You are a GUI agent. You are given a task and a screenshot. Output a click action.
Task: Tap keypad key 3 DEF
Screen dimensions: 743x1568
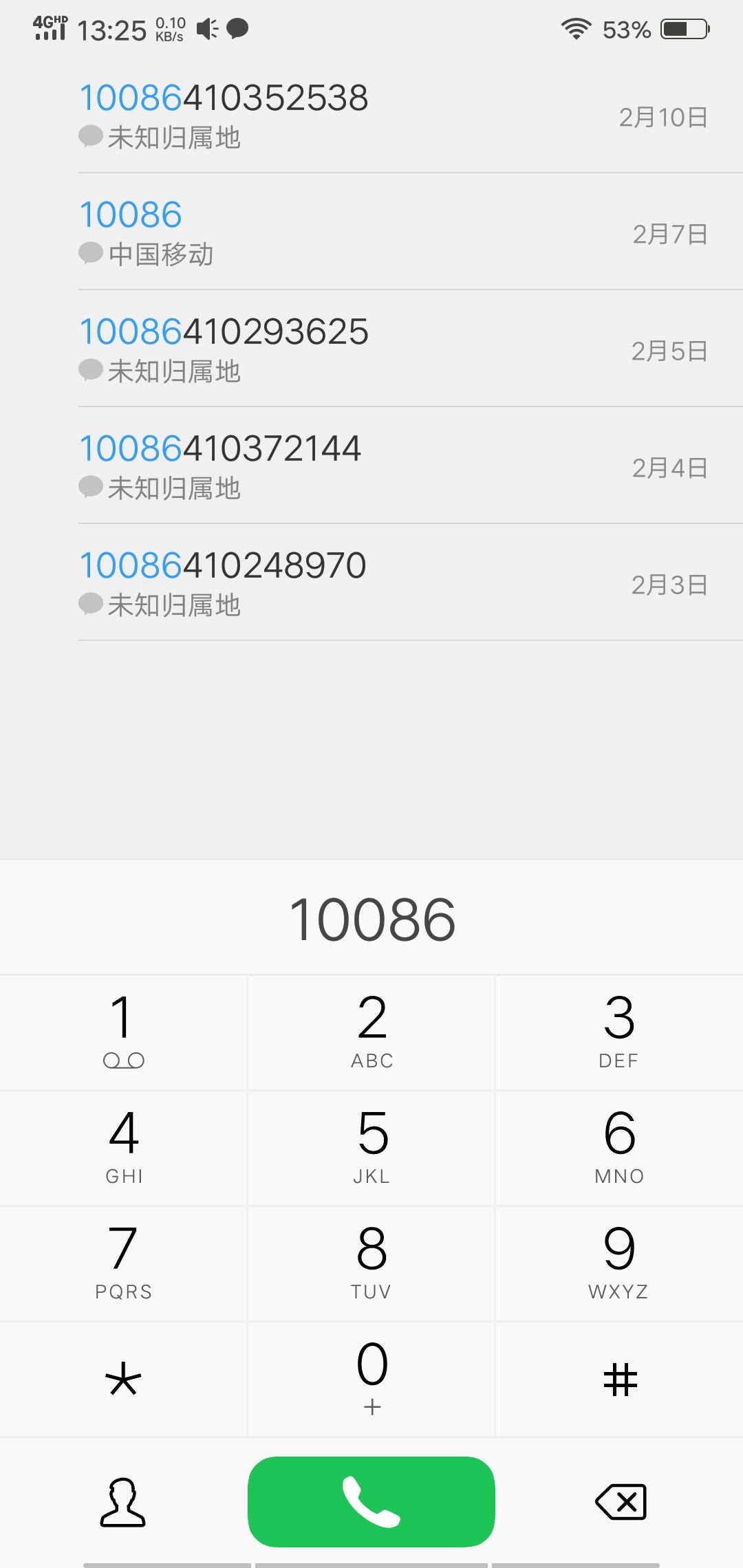(619, 1032)
